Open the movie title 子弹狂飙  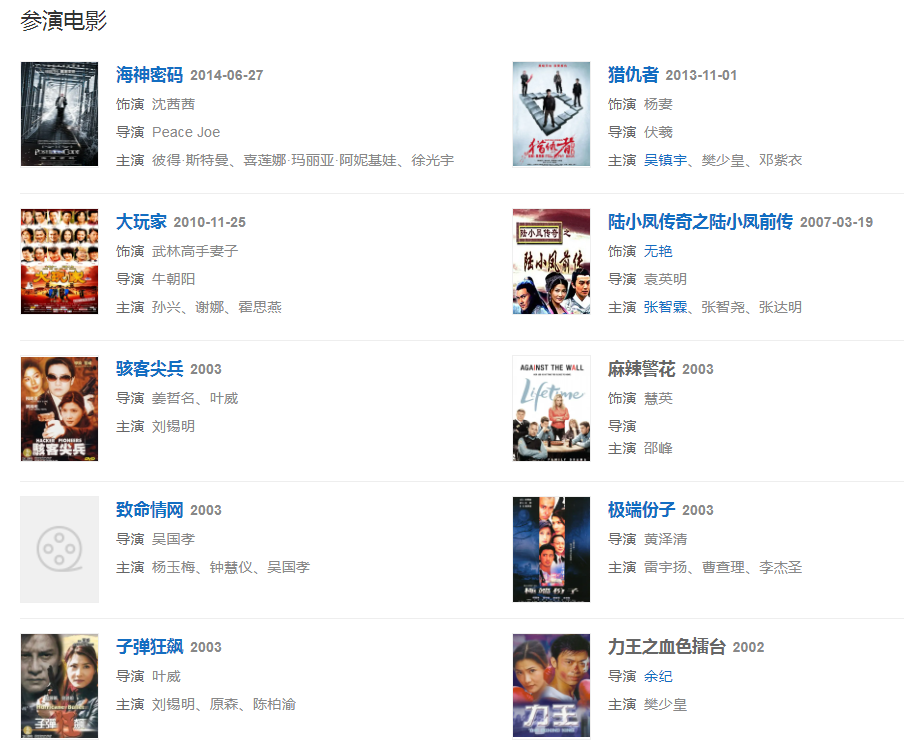pyautogui.click(x=149, y=647)
